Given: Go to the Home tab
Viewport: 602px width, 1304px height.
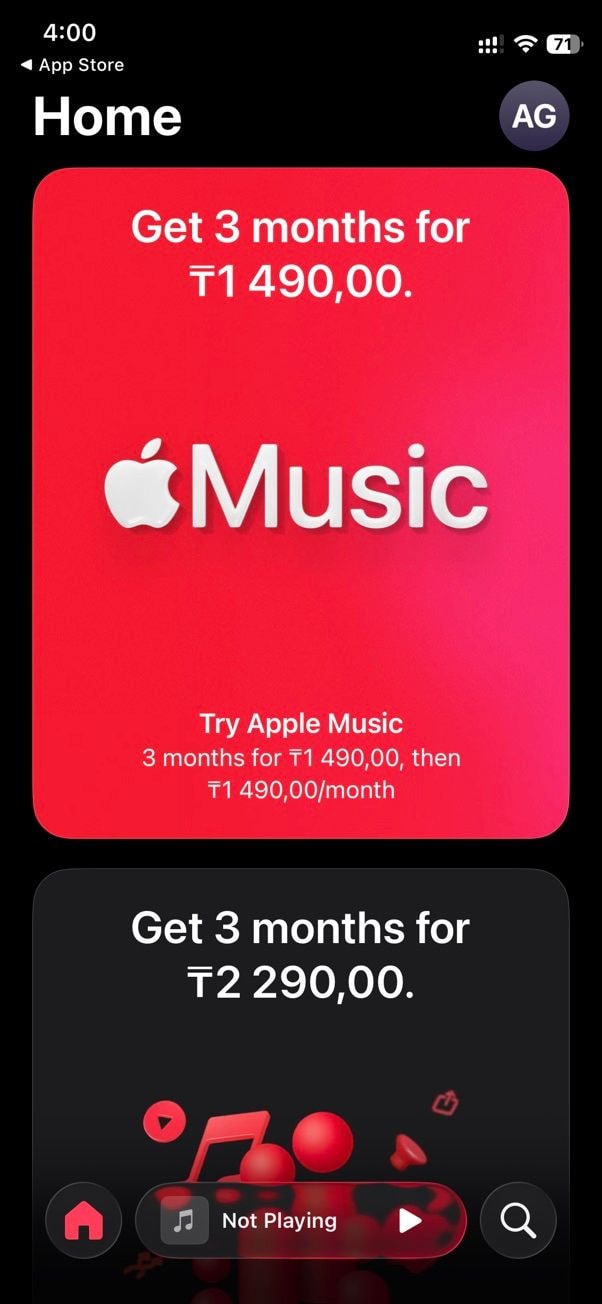Looking at the screenshot, I should [84, 1220].
